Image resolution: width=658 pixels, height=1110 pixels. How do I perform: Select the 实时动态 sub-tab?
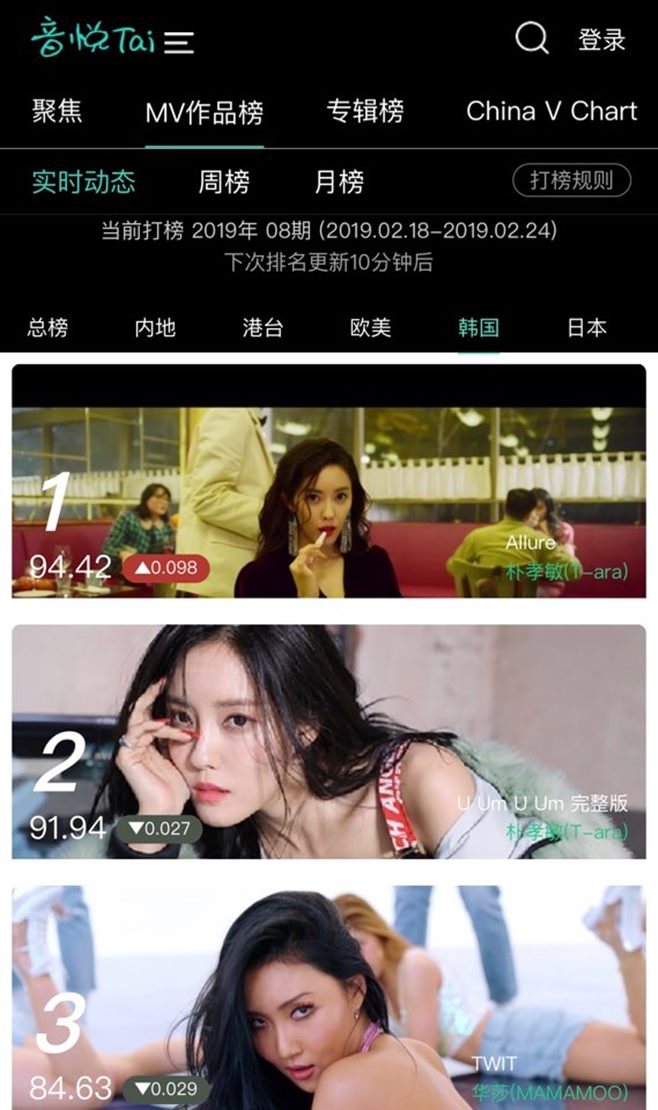[x=83, y=182]
